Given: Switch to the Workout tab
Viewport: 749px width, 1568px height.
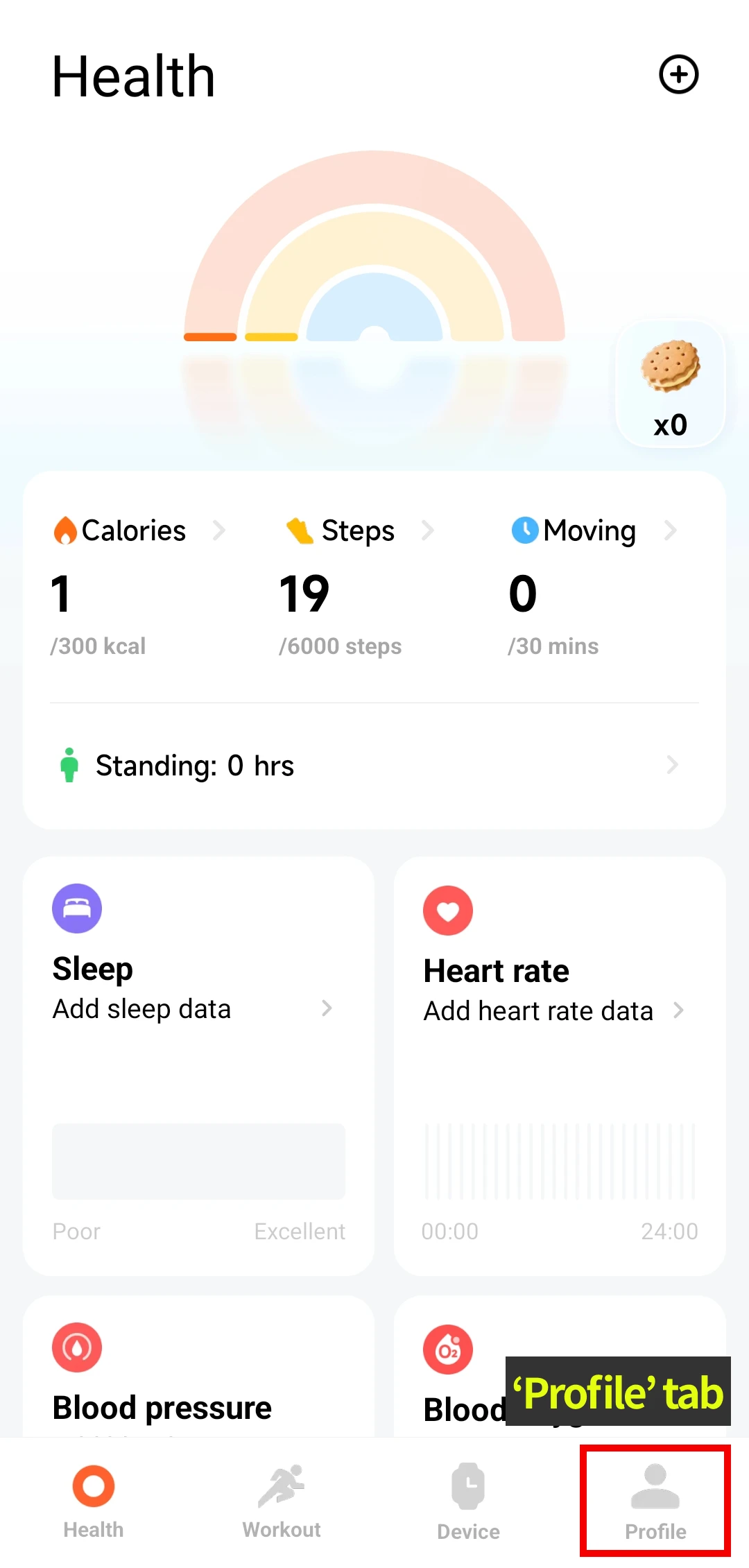Looking at the screenshot, I should pos(281,1501).
